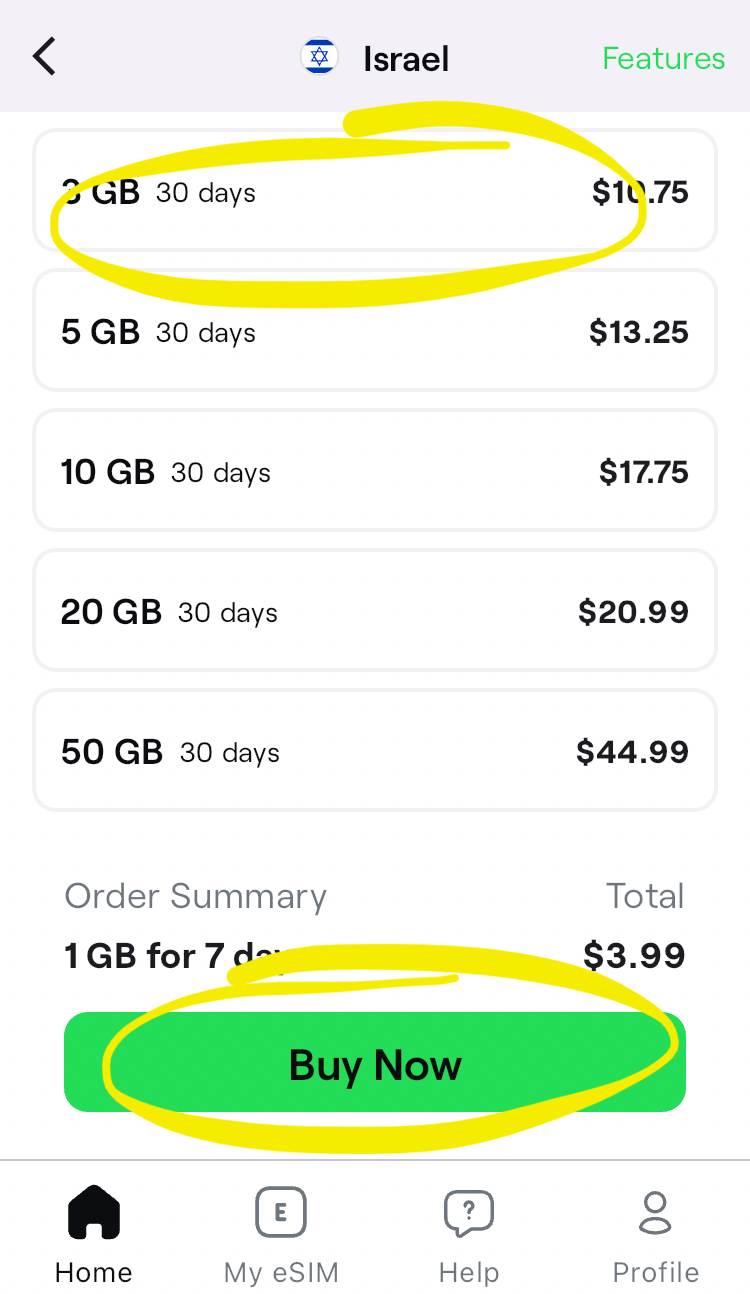Image resolution: width=750 pixels, height=1294 pixels.
Task: Open the My eSIM tab
Action: (281, 1234)
